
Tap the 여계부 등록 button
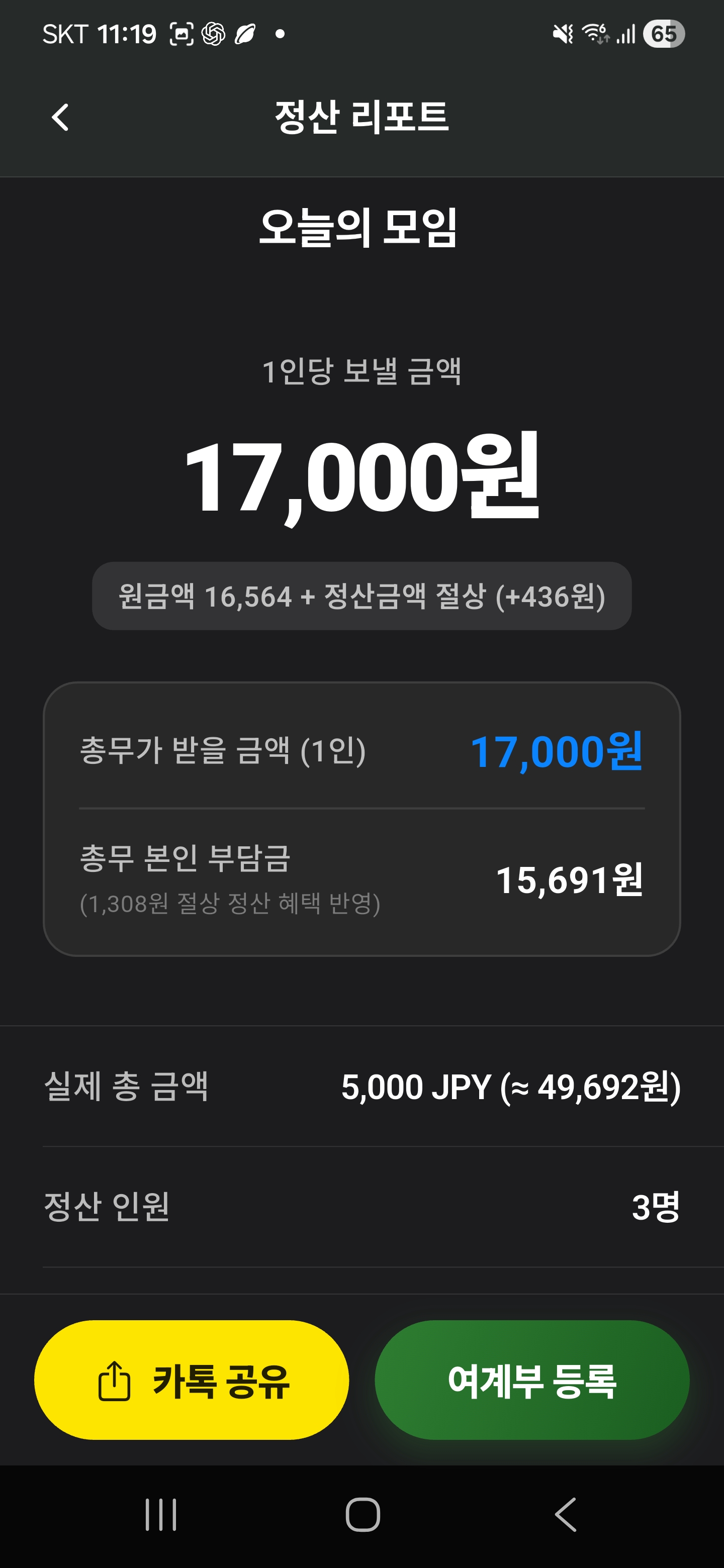[531, 1381]
